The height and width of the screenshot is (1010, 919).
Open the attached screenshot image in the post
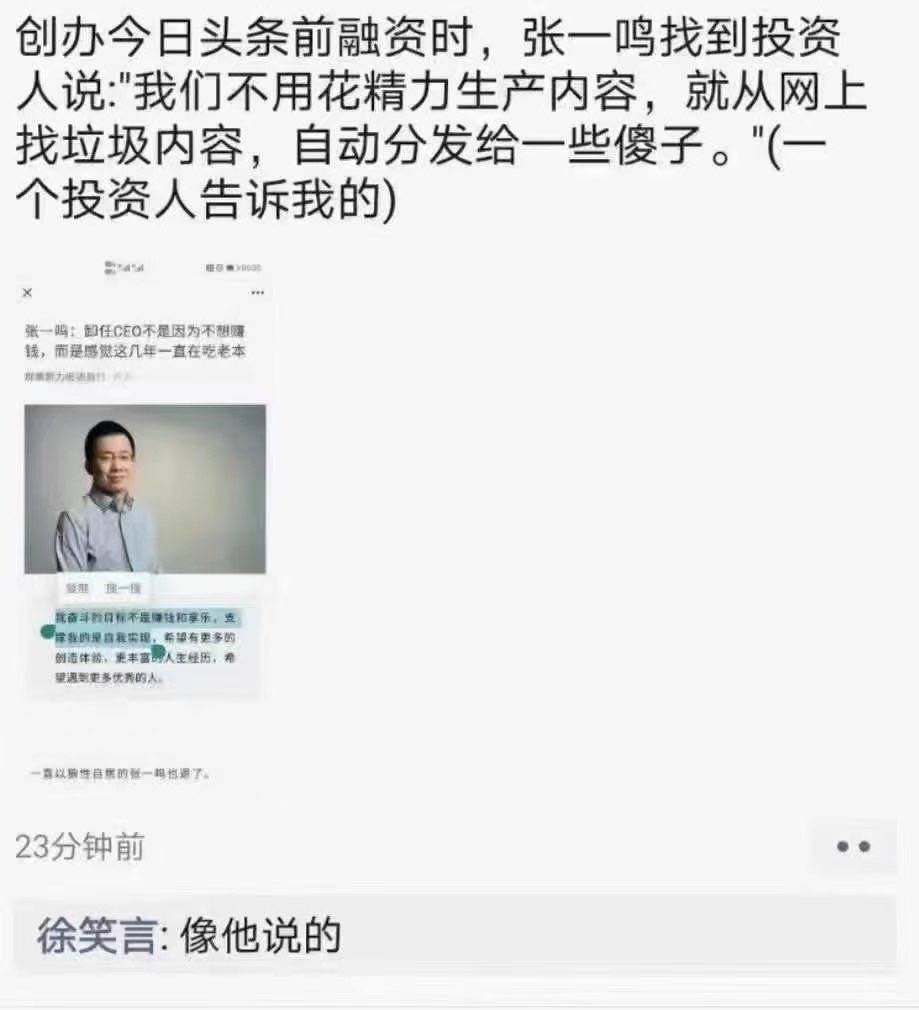[145, 520]
